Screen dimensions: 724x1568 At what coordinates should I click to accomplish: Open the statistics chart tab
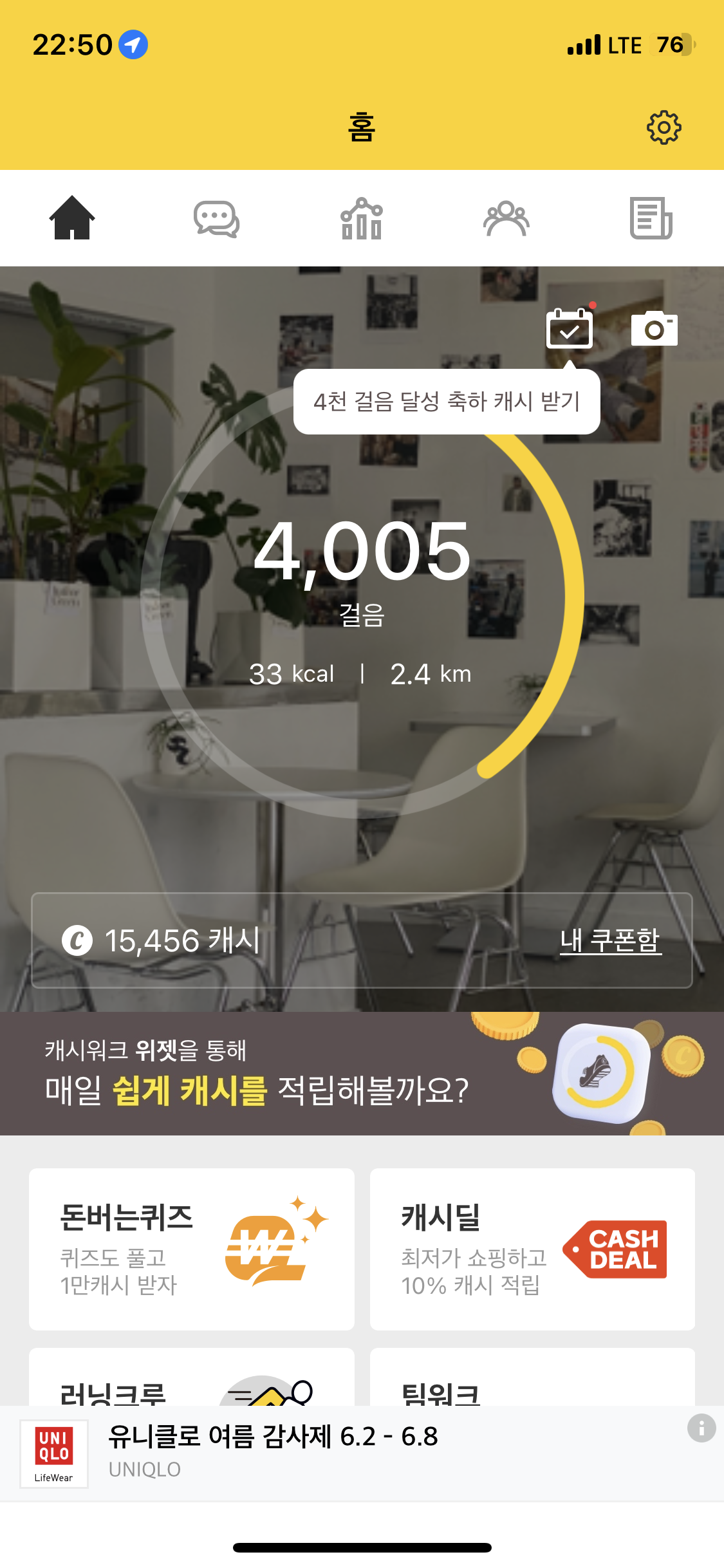pos(362,219)
